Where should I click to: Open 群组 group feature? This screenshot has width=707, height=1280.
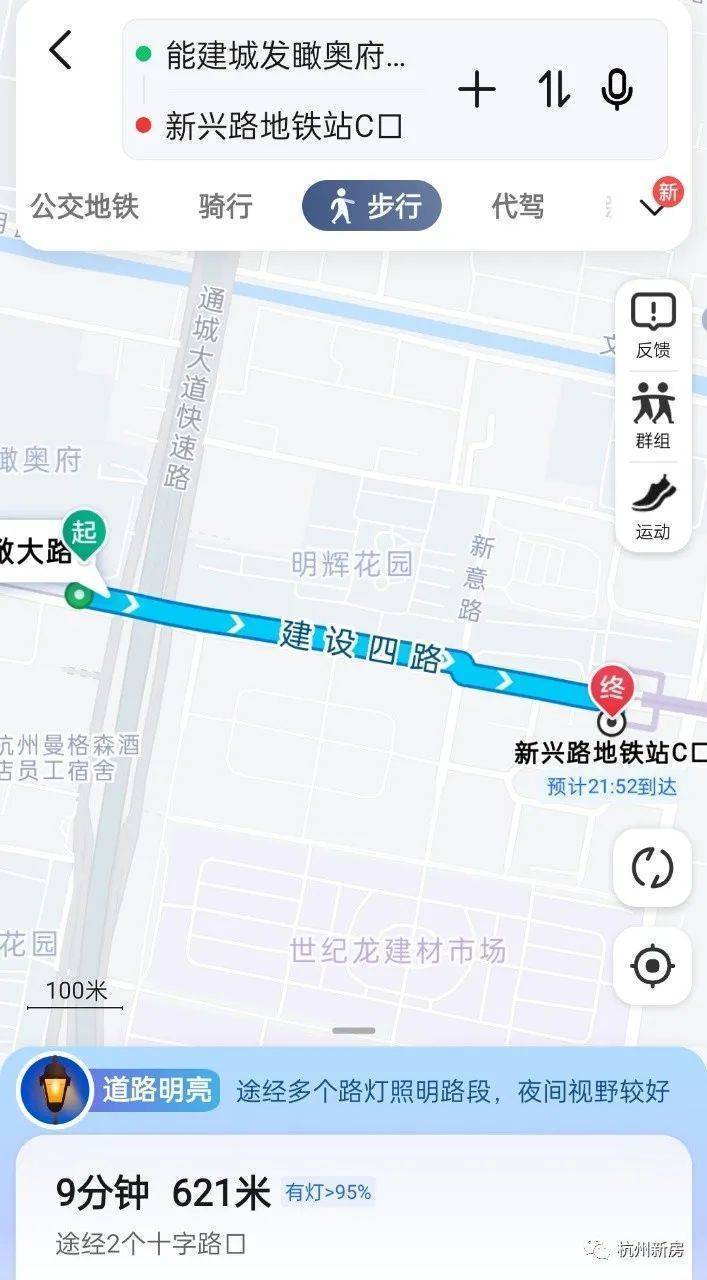click(653, 417)
